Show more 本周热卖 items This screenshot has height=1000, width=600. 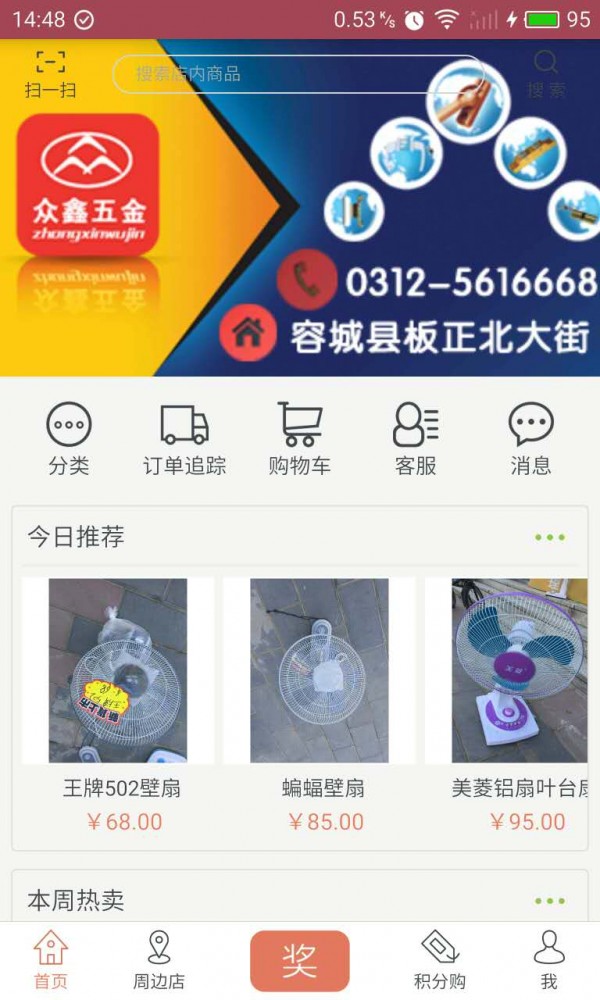click(549, 901)
